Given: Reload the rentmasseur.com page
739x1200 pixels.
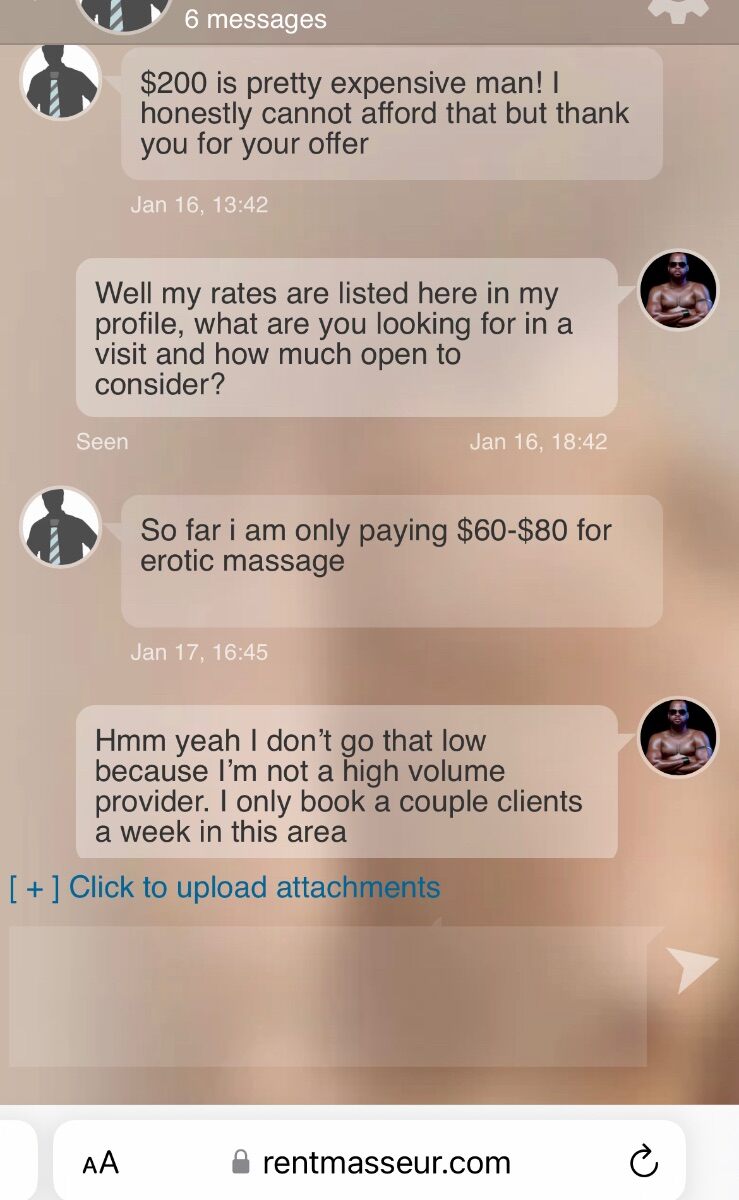Looking at the screenshot, I should point(644,1162).
